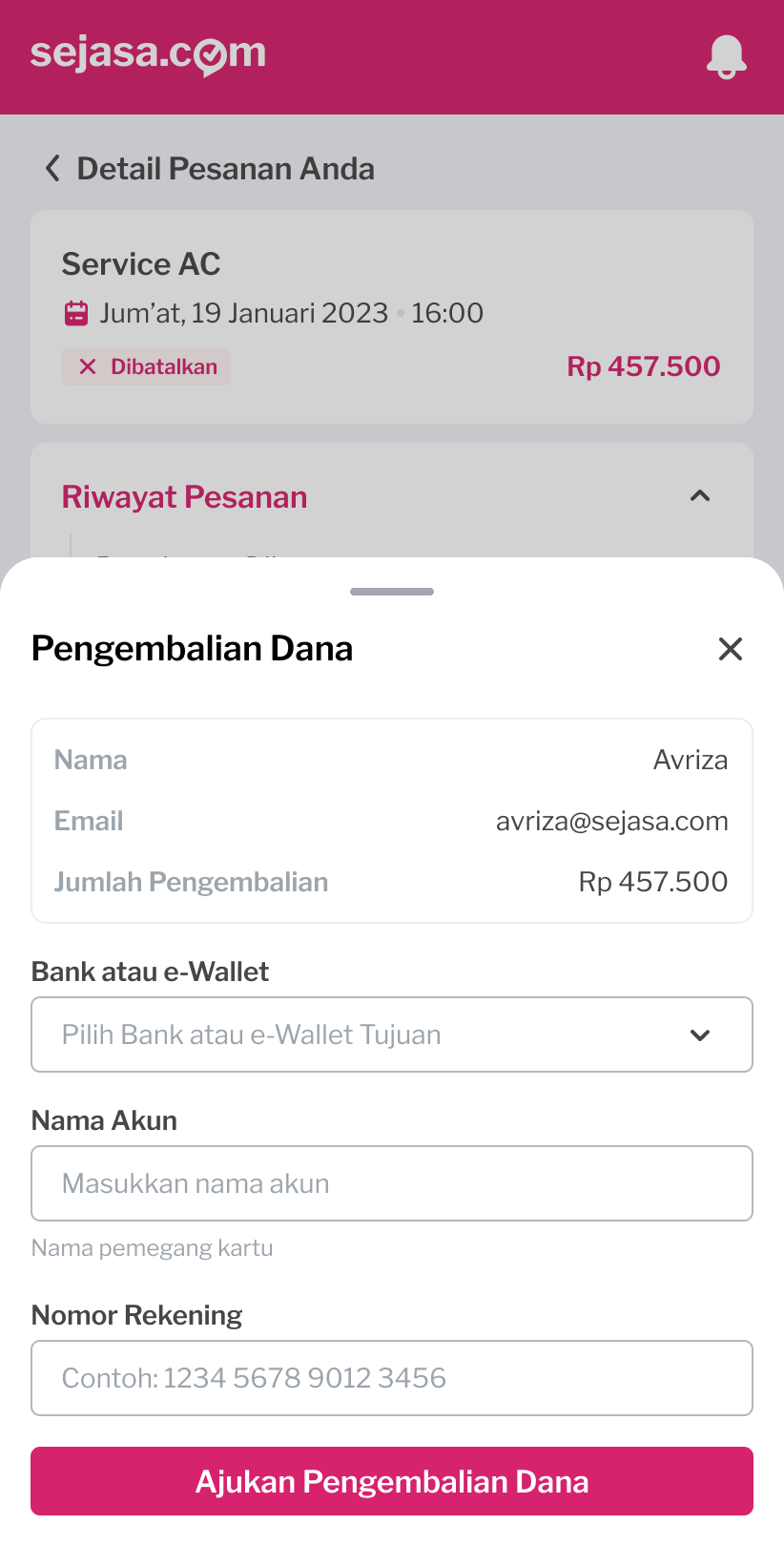
Task: Tap the Nomor Rekening field
Action: tap(392, 1378)
